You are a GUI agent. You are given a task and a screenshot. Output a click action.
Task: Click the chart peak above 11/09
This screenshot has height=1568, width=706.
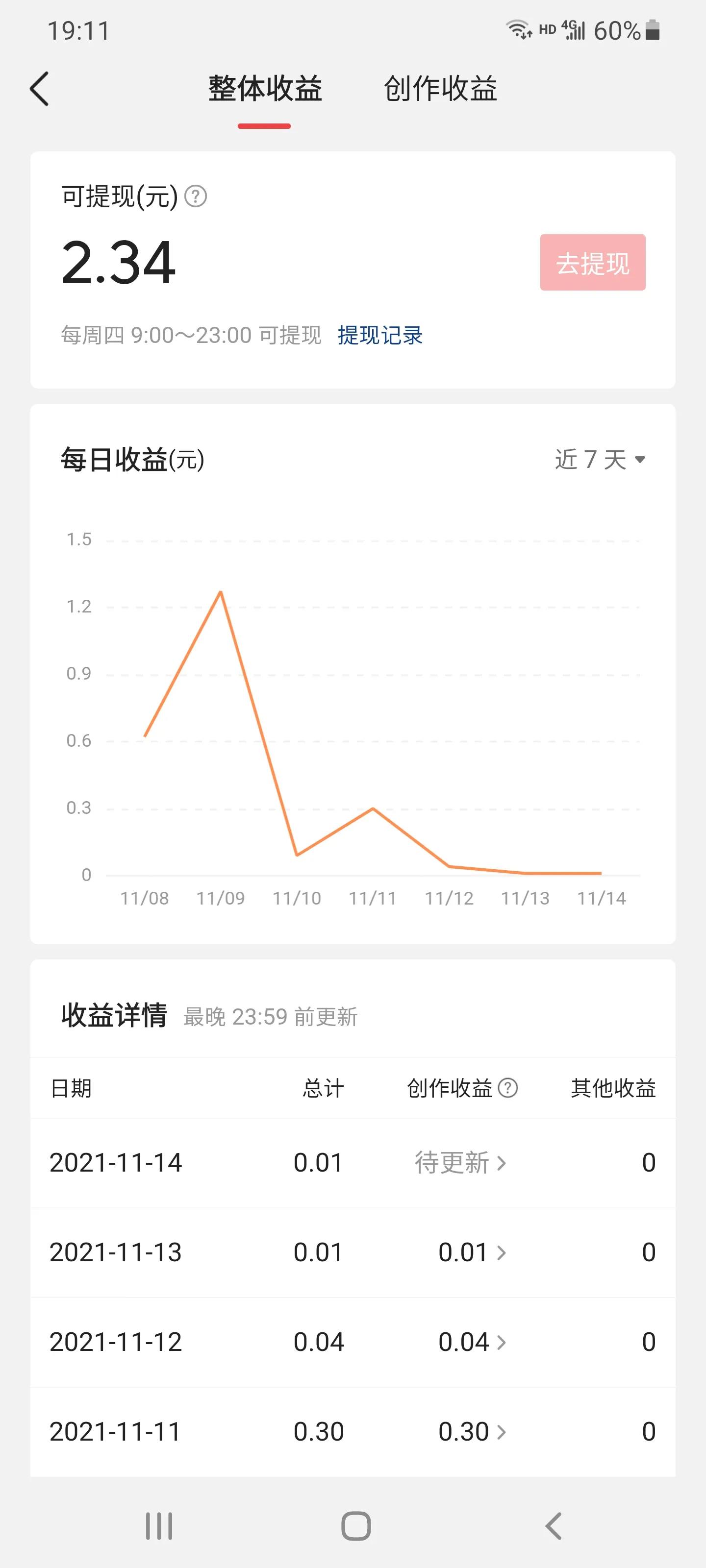[x=221, y=591]
